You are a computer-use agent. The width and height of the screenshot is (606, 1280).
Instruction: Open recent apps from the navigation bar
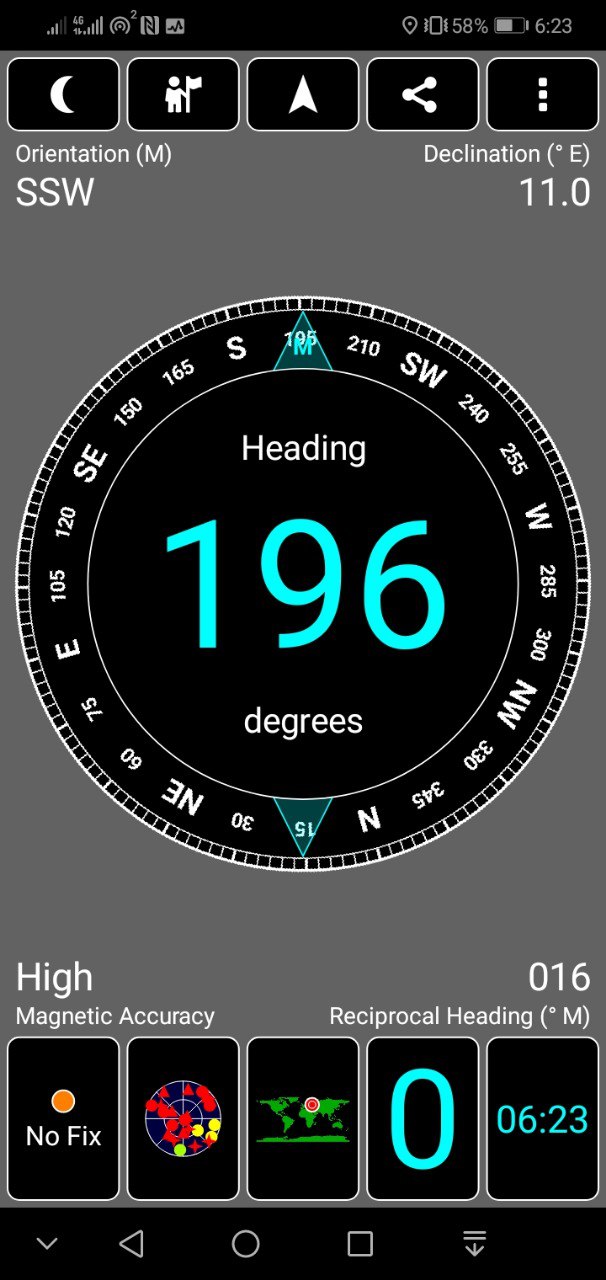tap(360, 1243)
